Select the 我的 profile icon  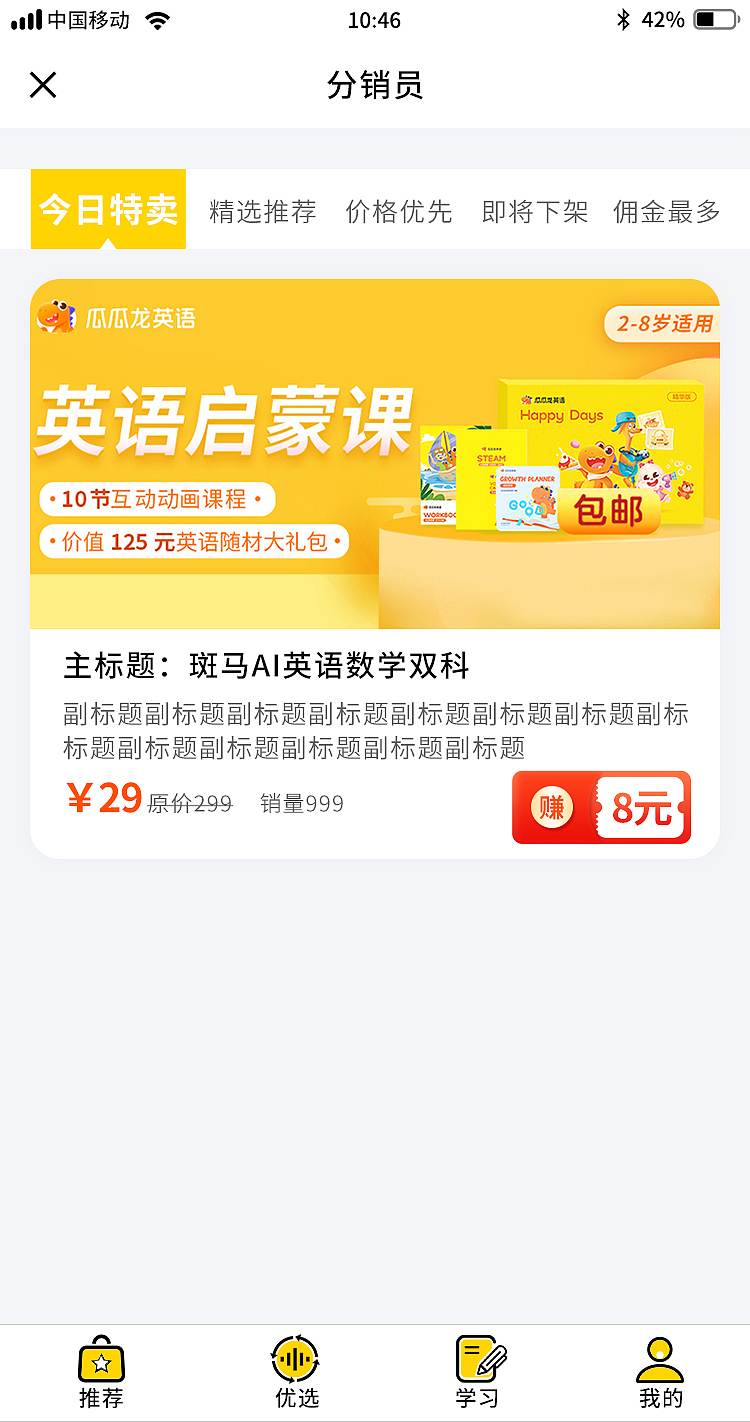point(660,1360)
